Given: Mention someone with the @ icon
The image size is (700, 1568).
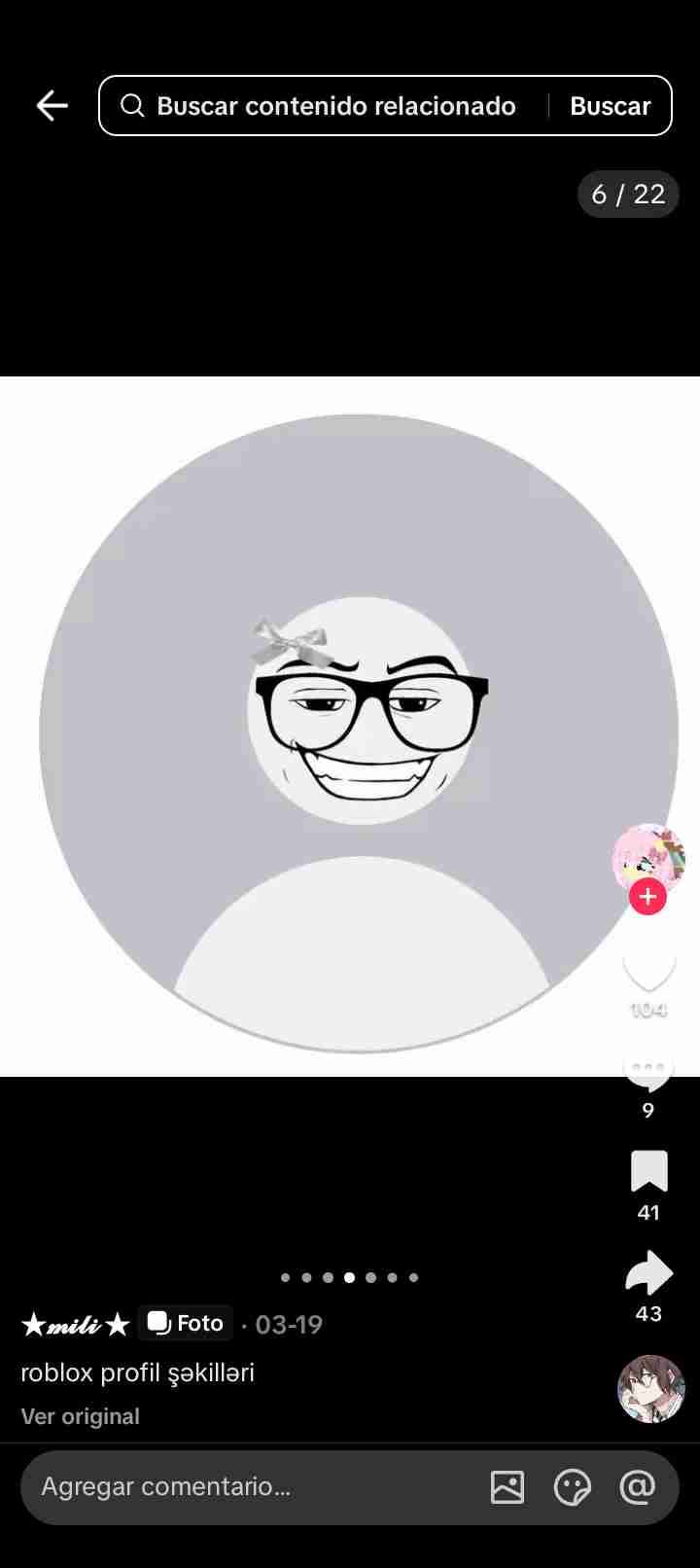Looking at the screenshot, I should (x=637, y=1486).
